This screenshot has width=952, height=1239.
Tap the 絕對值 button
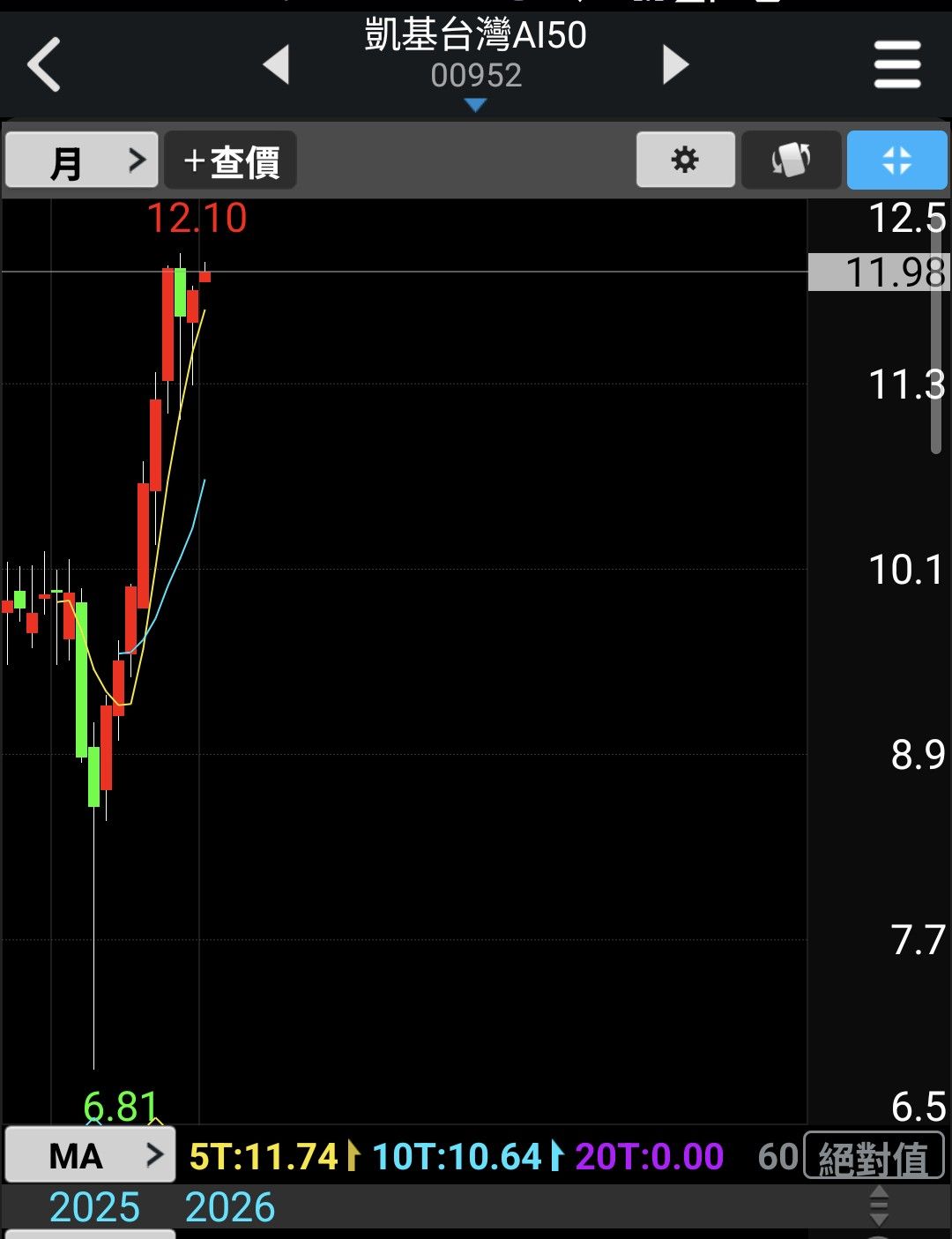(874, 1157)
